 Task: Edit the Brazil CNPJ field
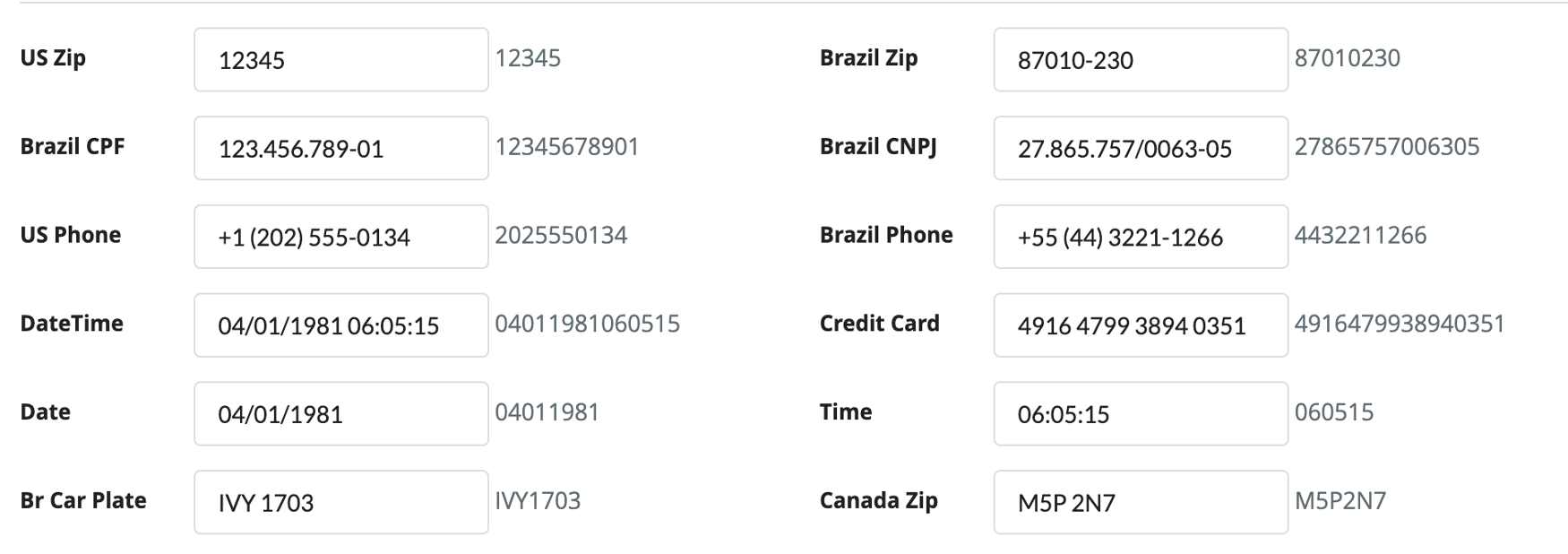1140,148
